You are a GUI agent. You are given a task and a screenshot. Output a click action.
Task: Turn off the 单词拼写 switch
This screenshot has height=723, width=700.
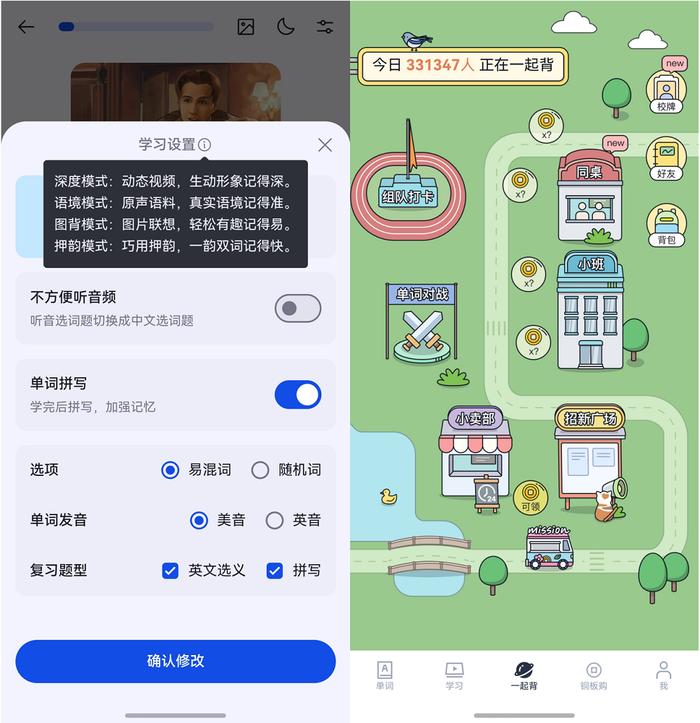pos(298,395)
